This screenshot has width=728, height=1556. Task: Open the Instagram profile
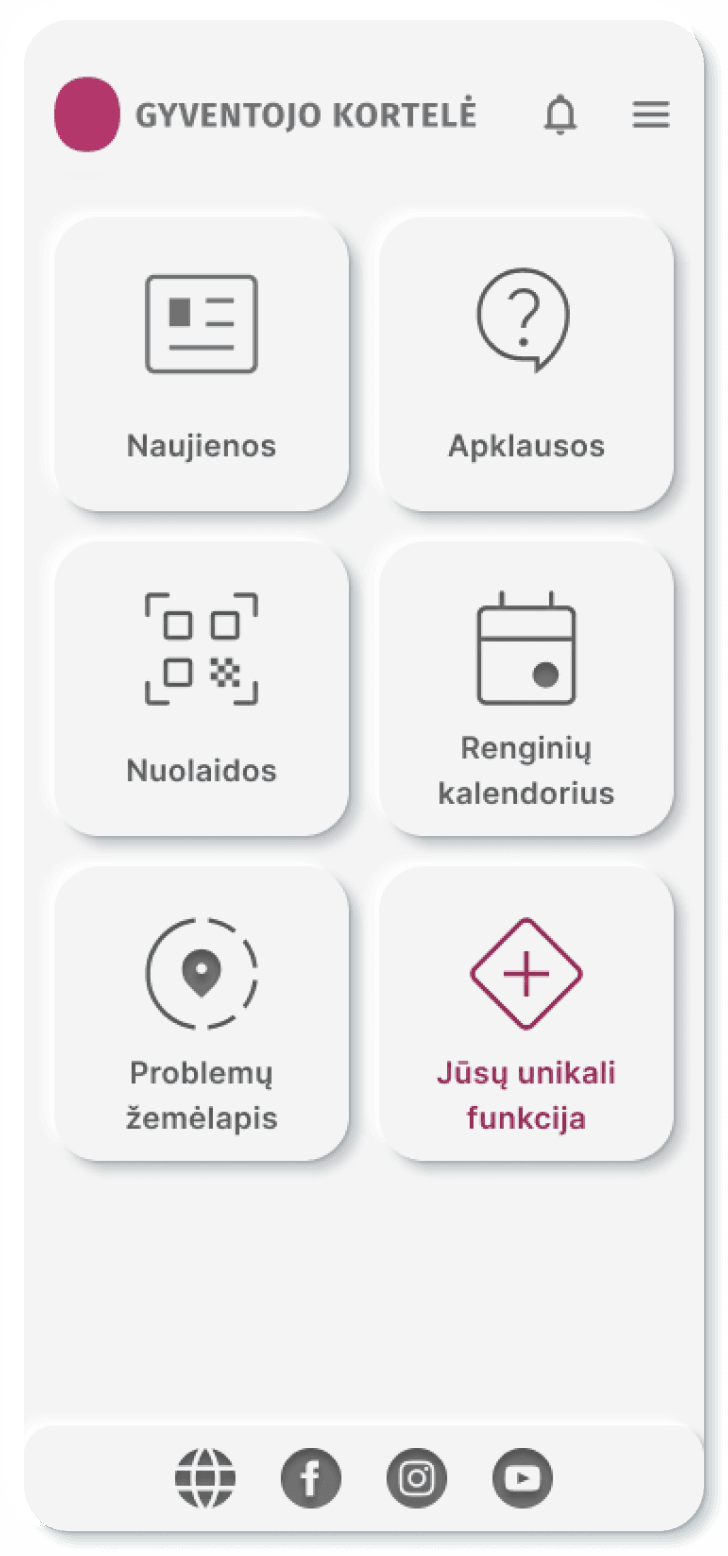point(416,1478)
